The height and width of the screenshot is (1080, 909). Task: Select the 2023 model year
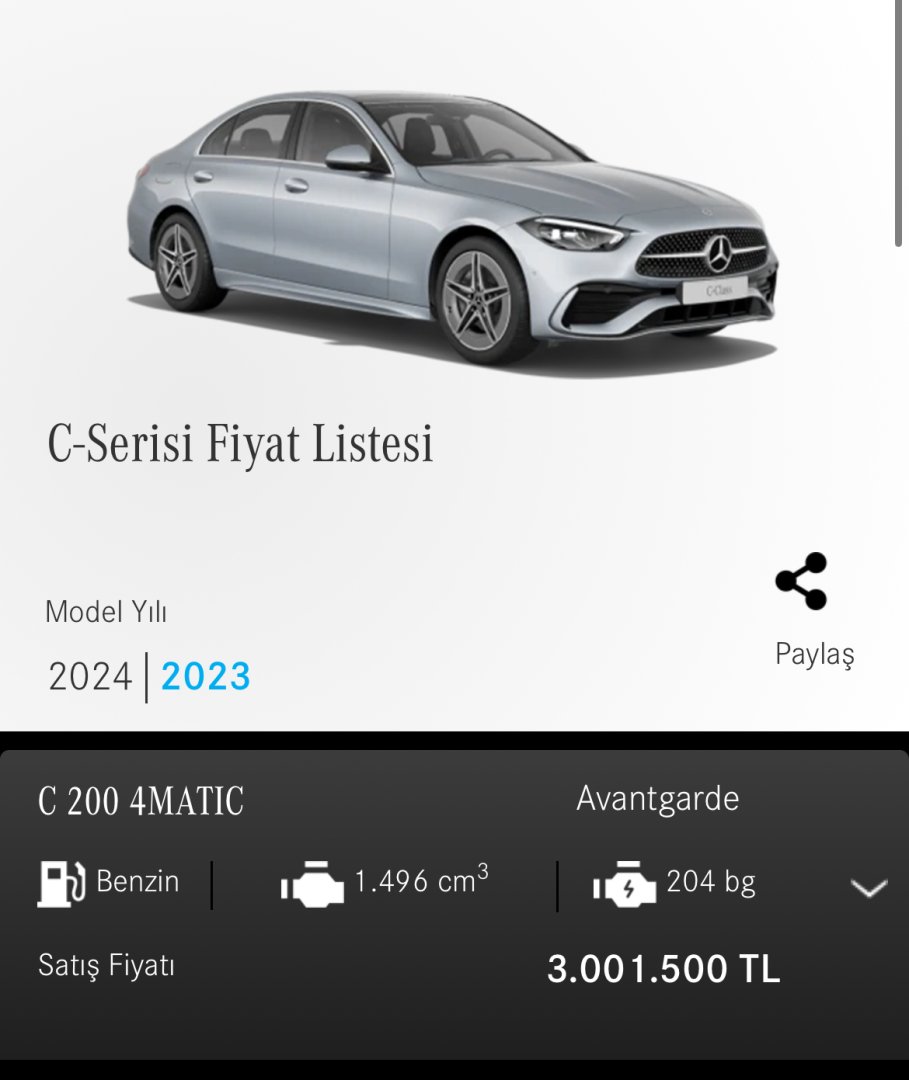(x=206, y=677)
